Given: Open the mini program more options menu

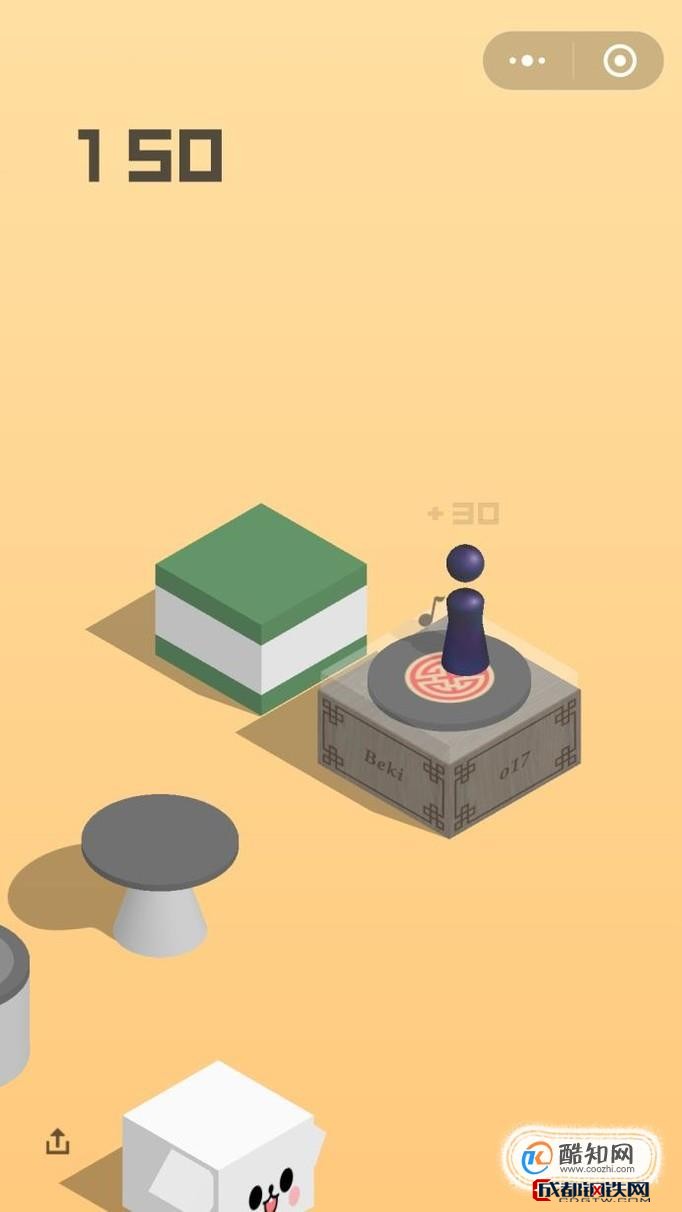Looking at the screenshot, I should tap(528, 61).
